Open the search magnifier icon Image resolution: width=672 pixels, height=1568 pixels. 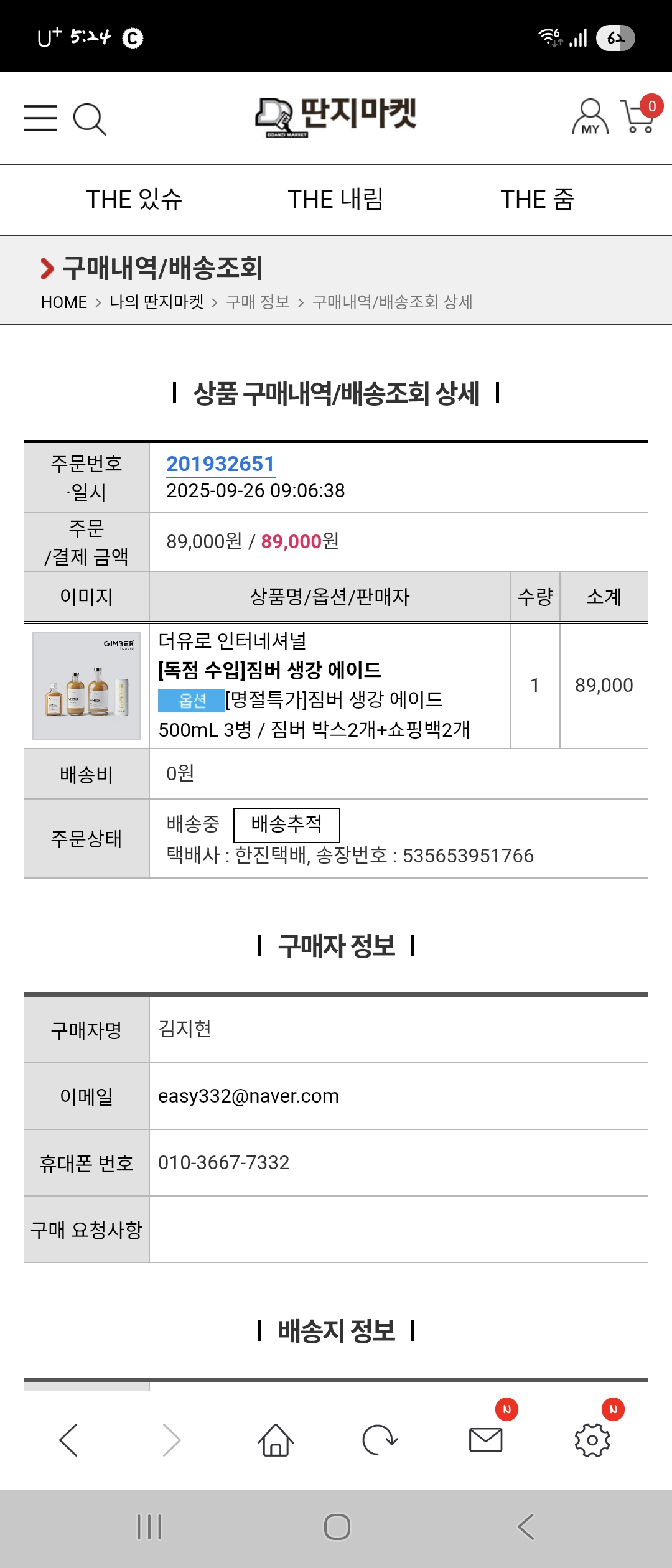(x=90, y=119)
